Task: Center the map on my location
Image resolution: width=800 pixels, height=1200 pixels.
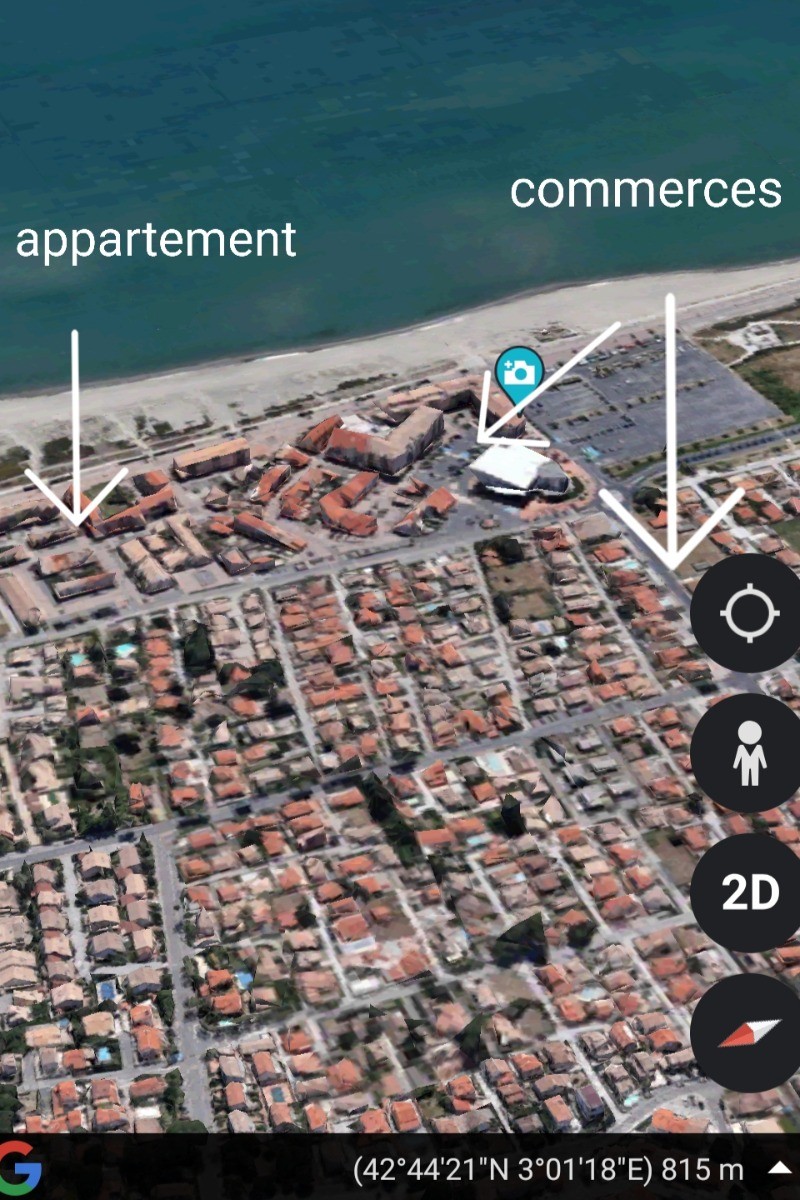Action: [749, 614]
